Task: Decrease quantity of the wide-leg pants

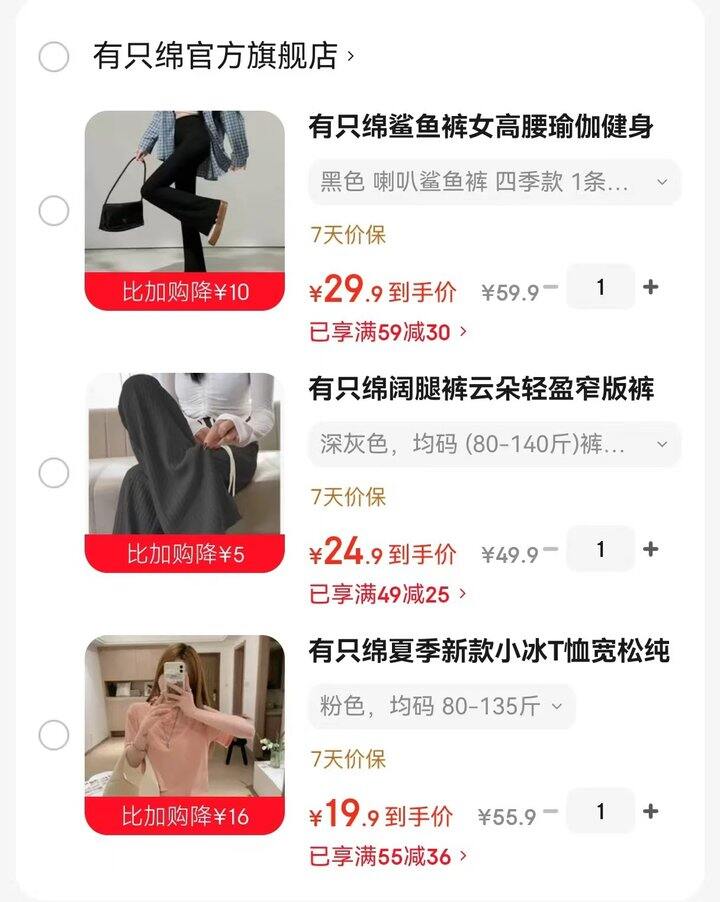Action: click(x=553, y=549)
